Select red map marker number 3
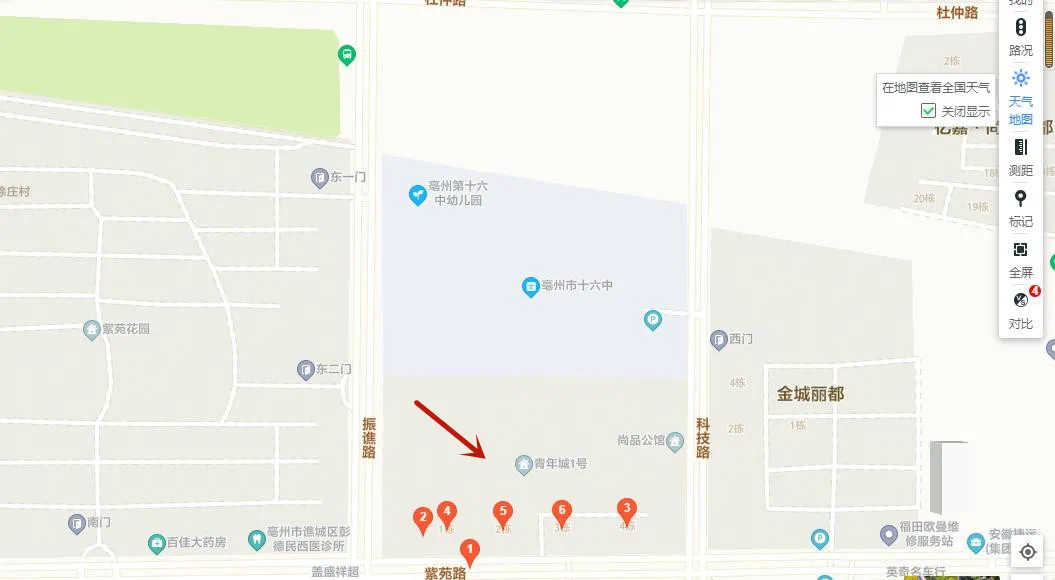The width and height of the screenshot is (1055, 580). coord(626,509)
